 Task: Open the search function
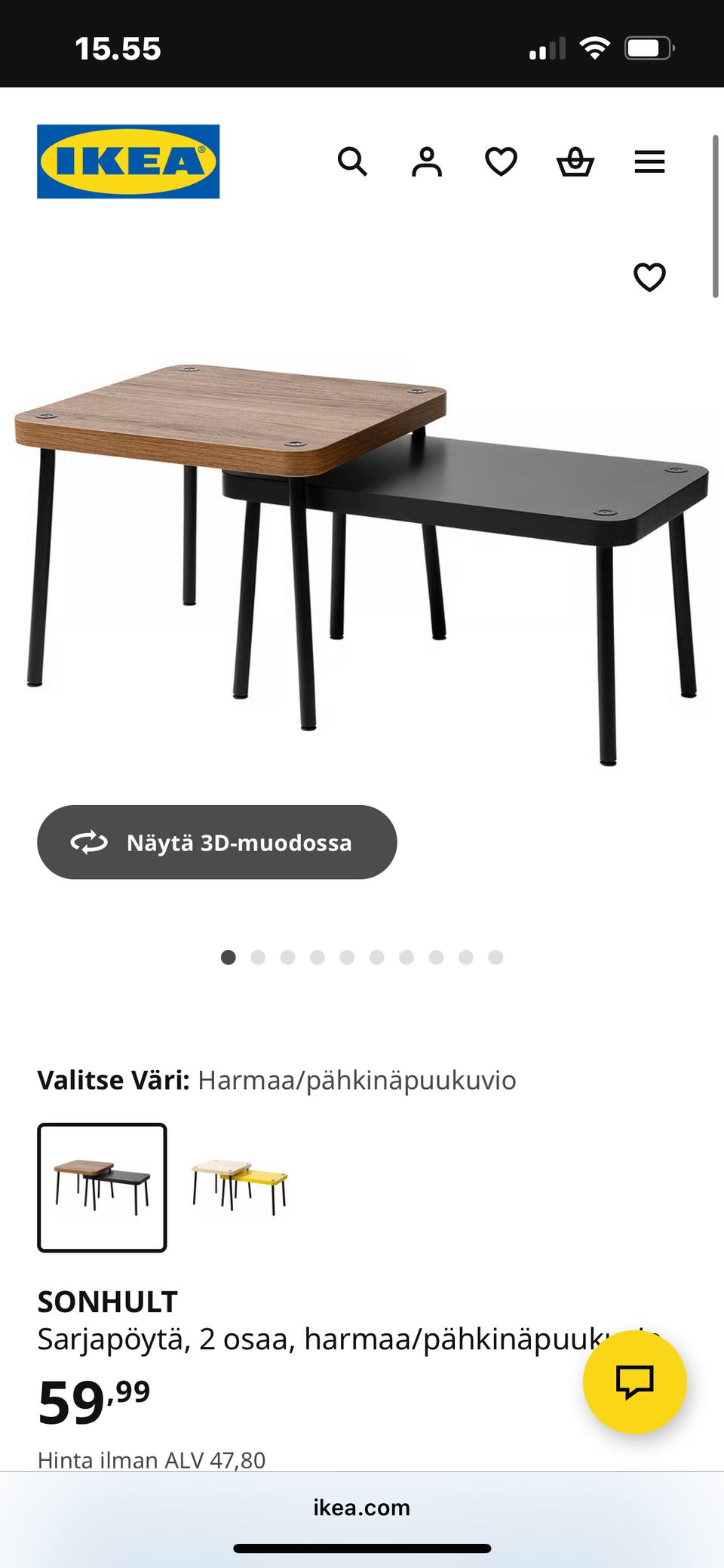coord(352,162)
